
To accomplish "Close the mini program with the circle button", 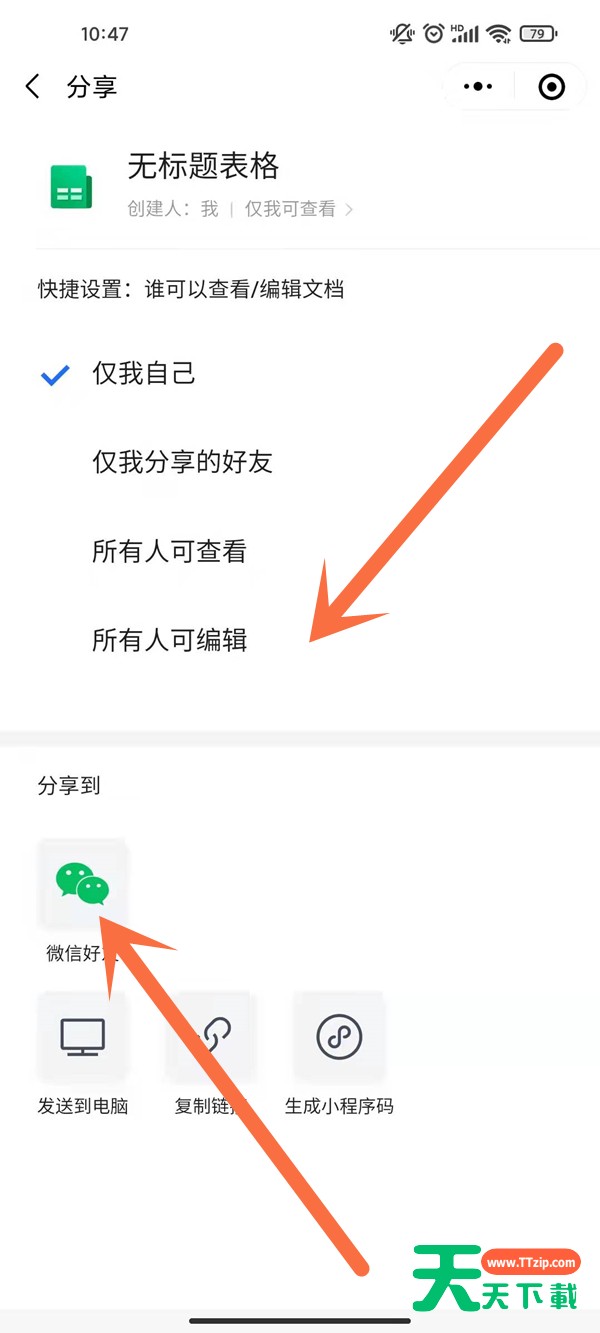I will [x=551, y=87].
